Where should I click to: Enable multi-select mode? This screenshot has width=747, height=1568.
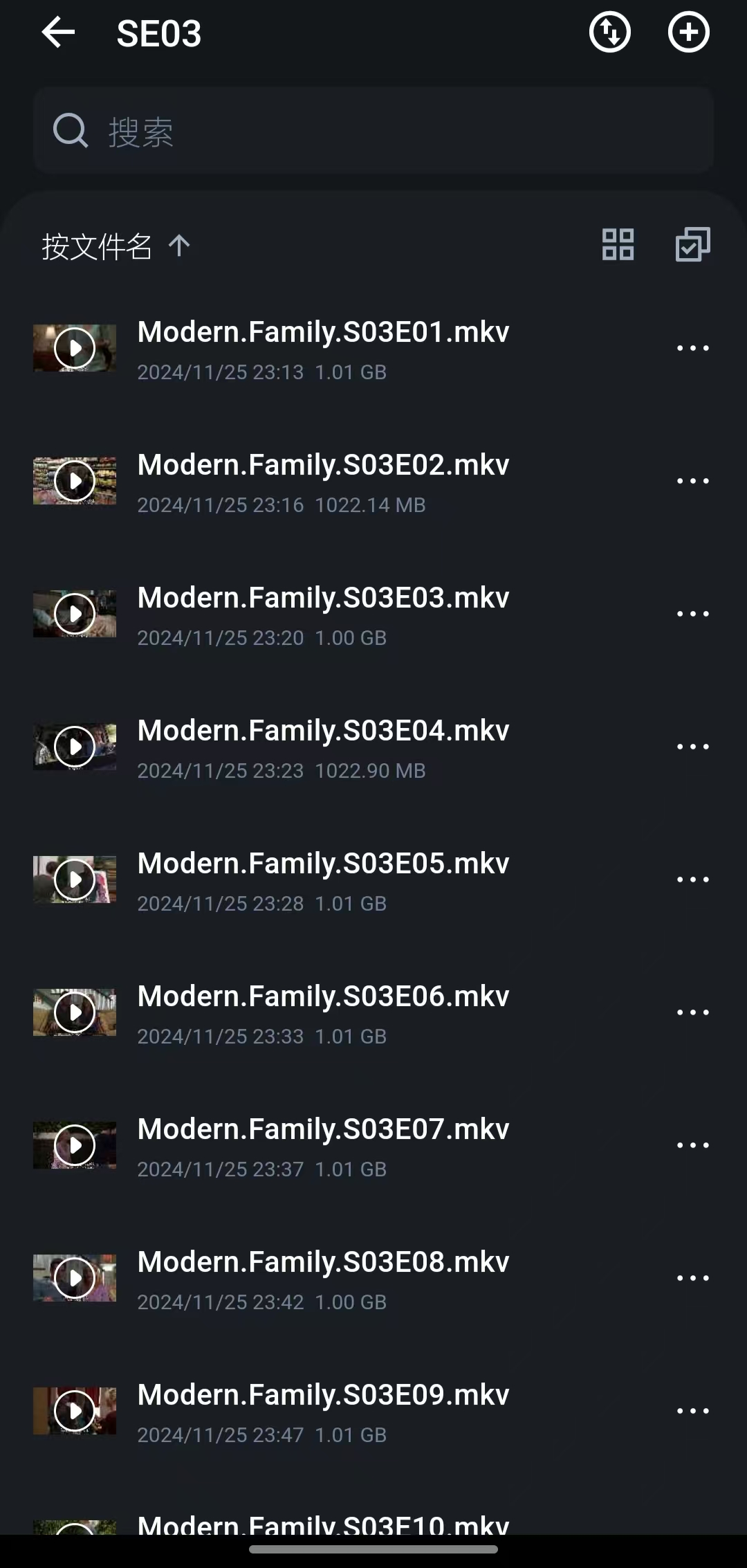[x=692, y=245]
